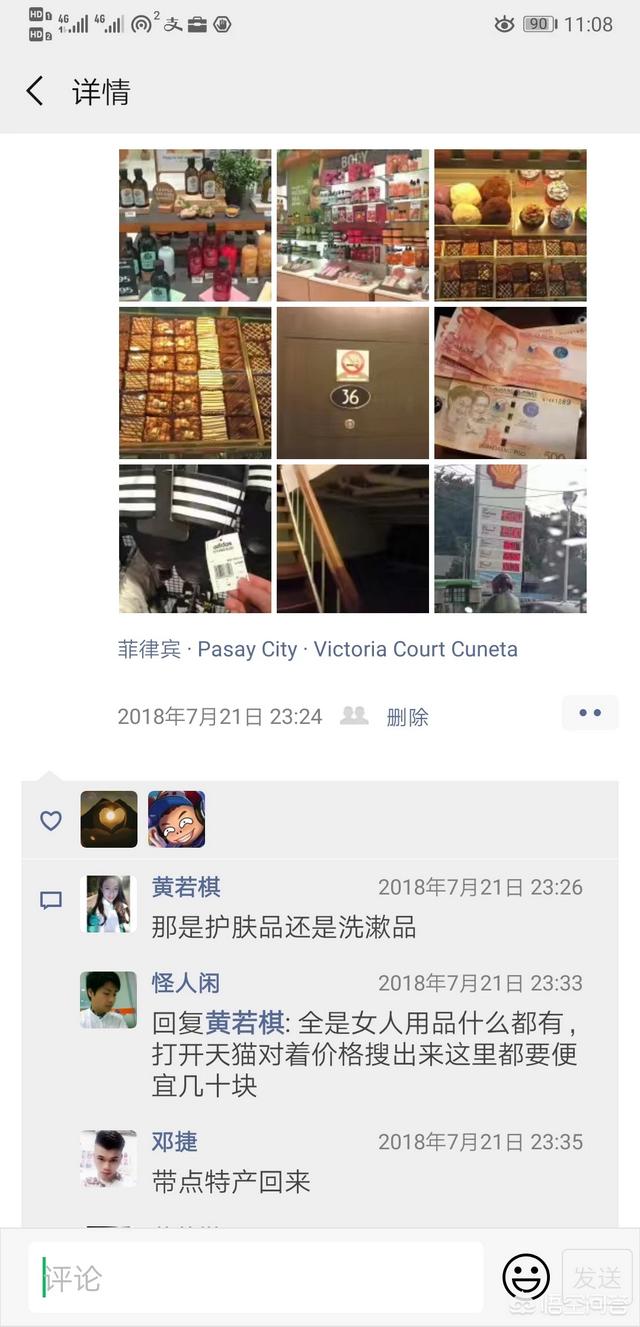Open the two-dot like and comment menu
This screenshot has width=640, height=1327.
point(590,713)
